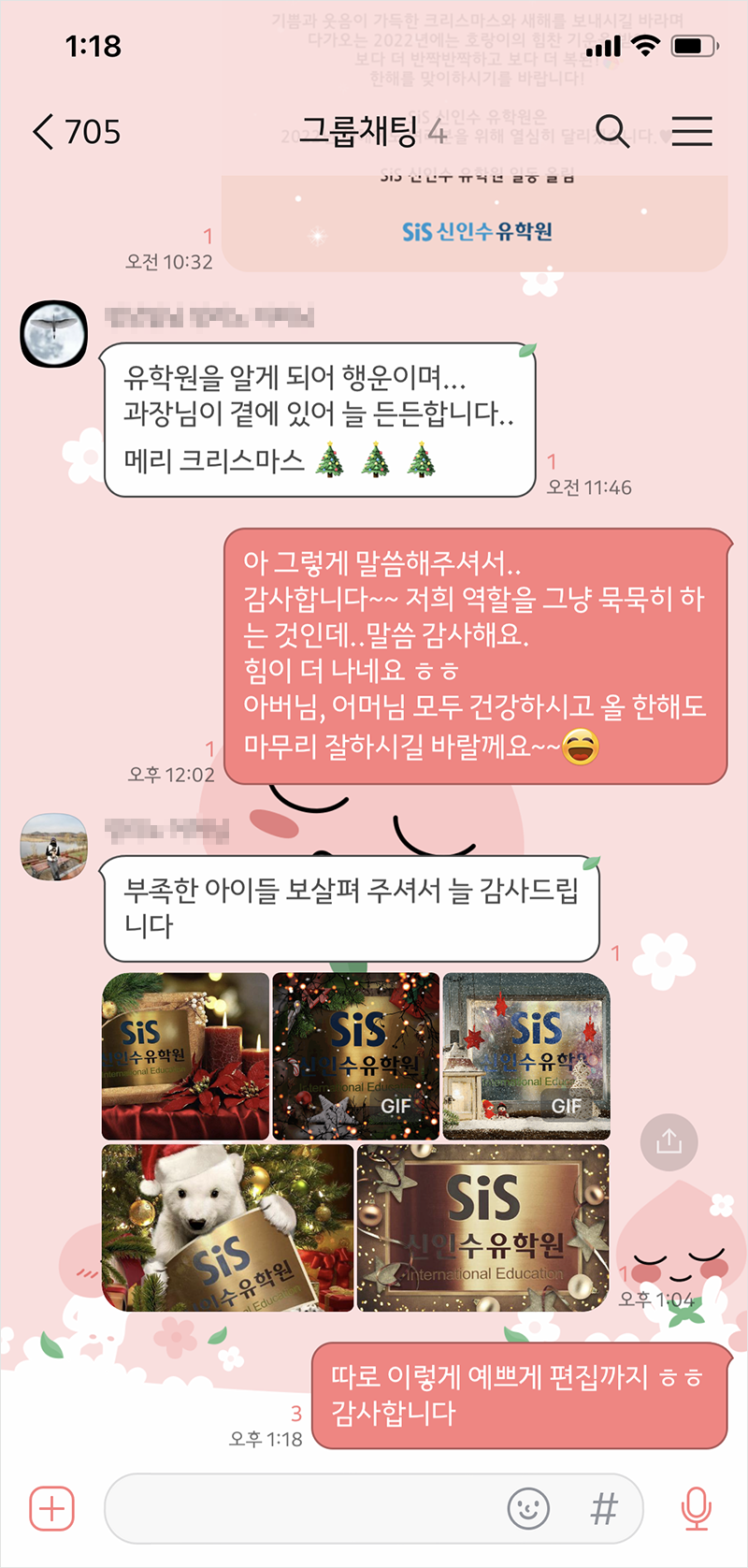Open the plus attachment menu

click(52, 1508)
